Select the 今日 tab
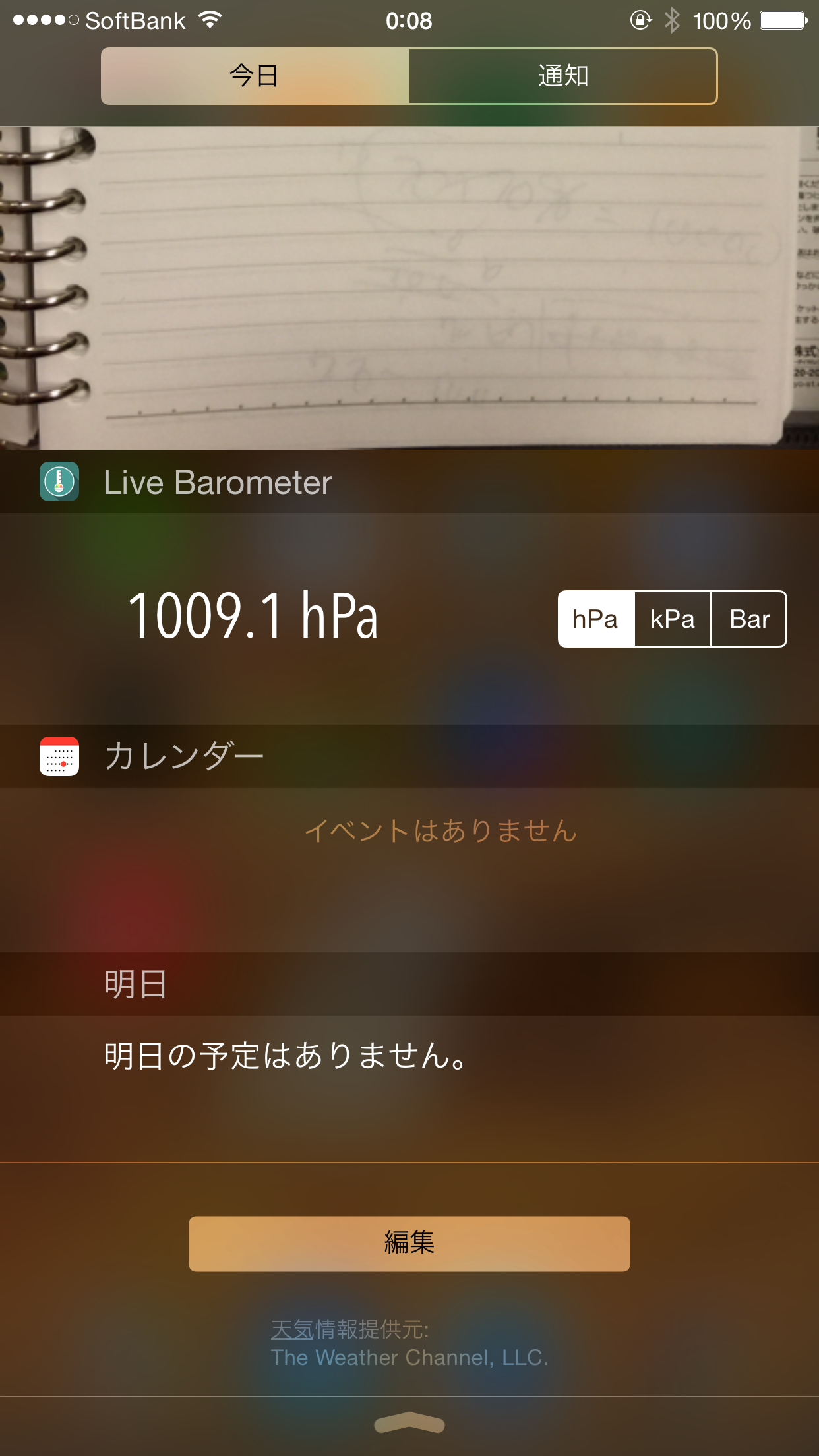 point(255,76)
